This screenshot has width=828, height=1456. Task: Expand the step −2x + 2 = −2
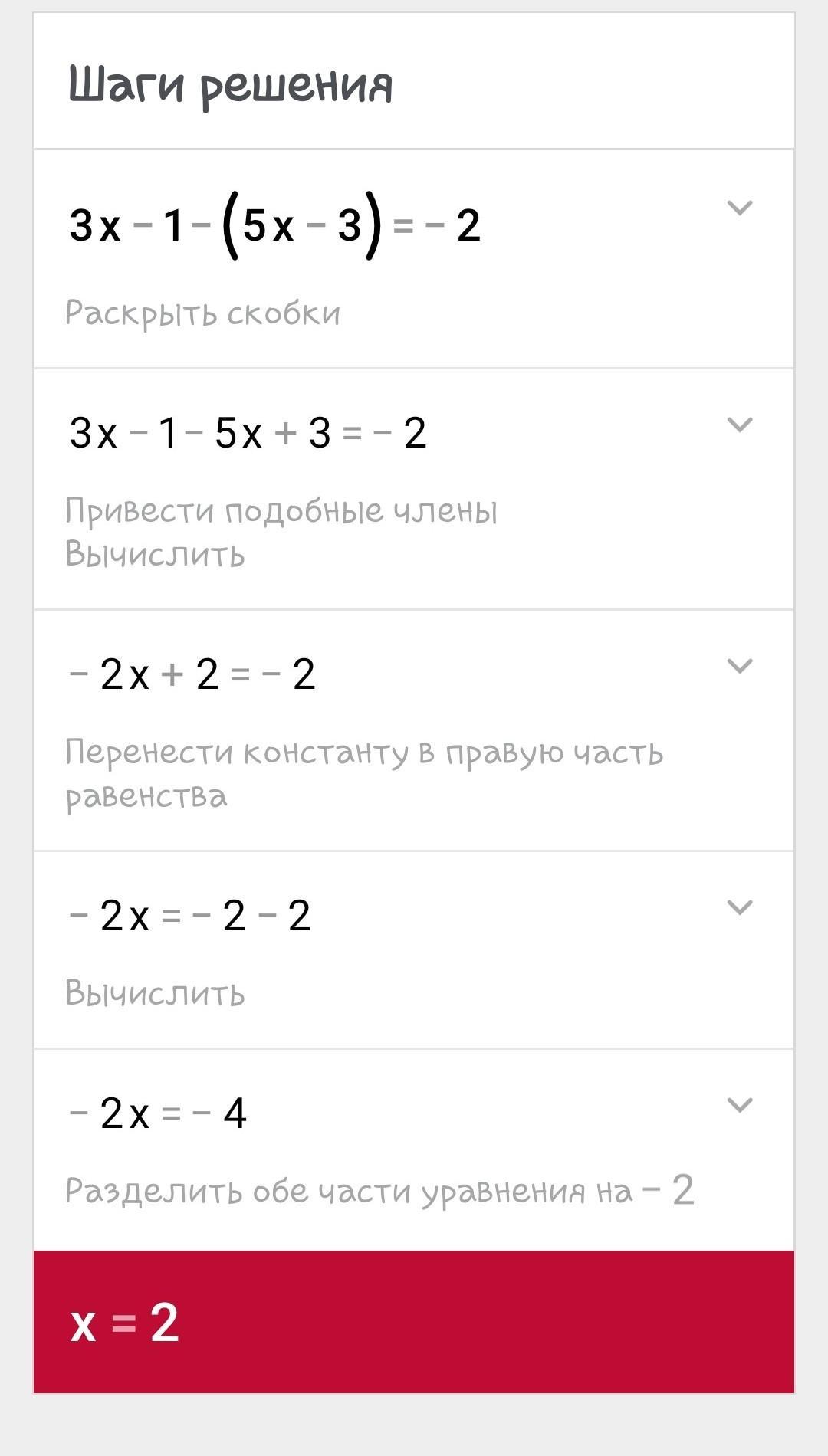point(740,666)
